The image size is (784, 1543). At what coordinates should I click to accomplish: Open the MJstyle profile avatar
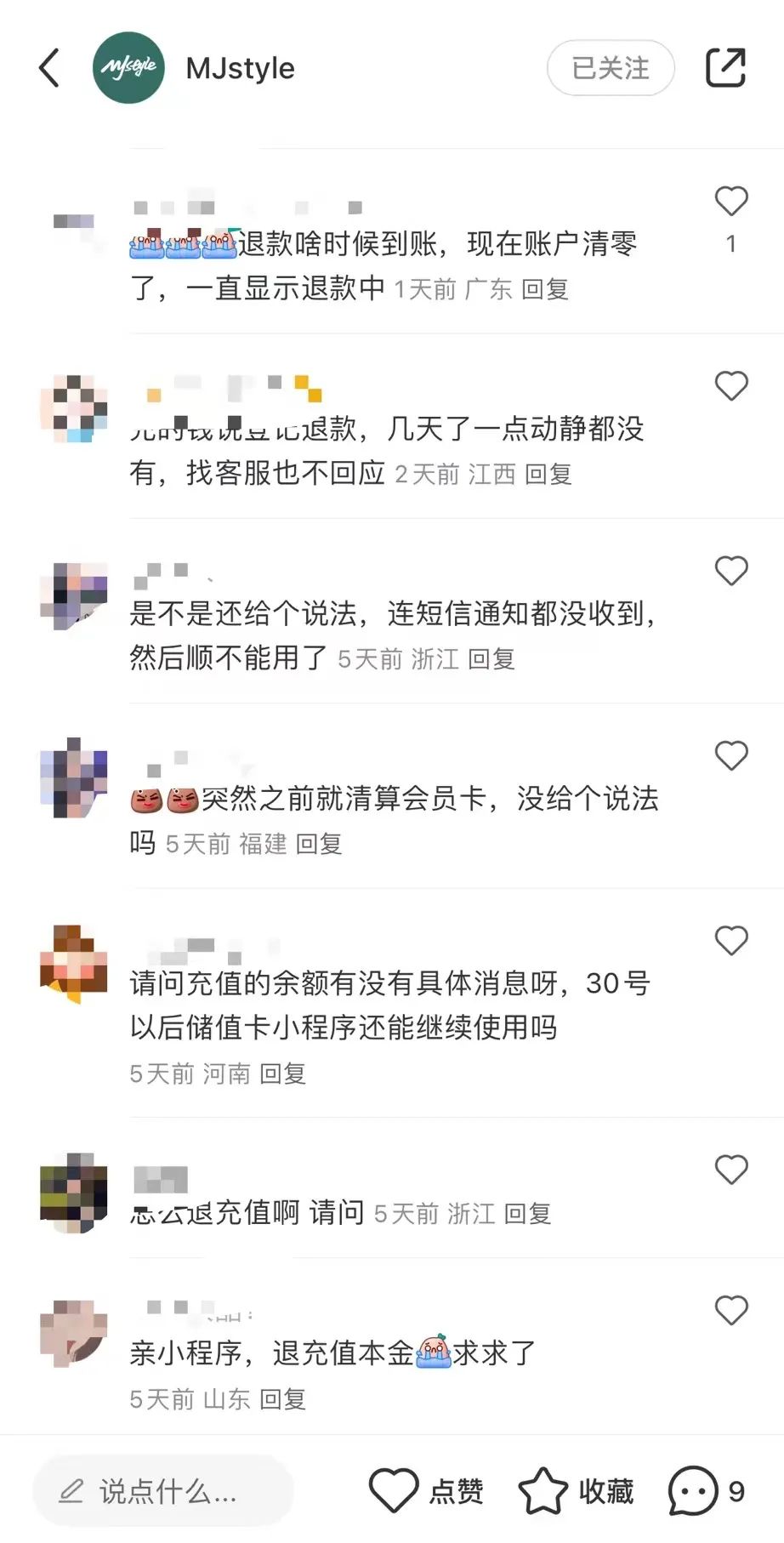coord(128,68)
